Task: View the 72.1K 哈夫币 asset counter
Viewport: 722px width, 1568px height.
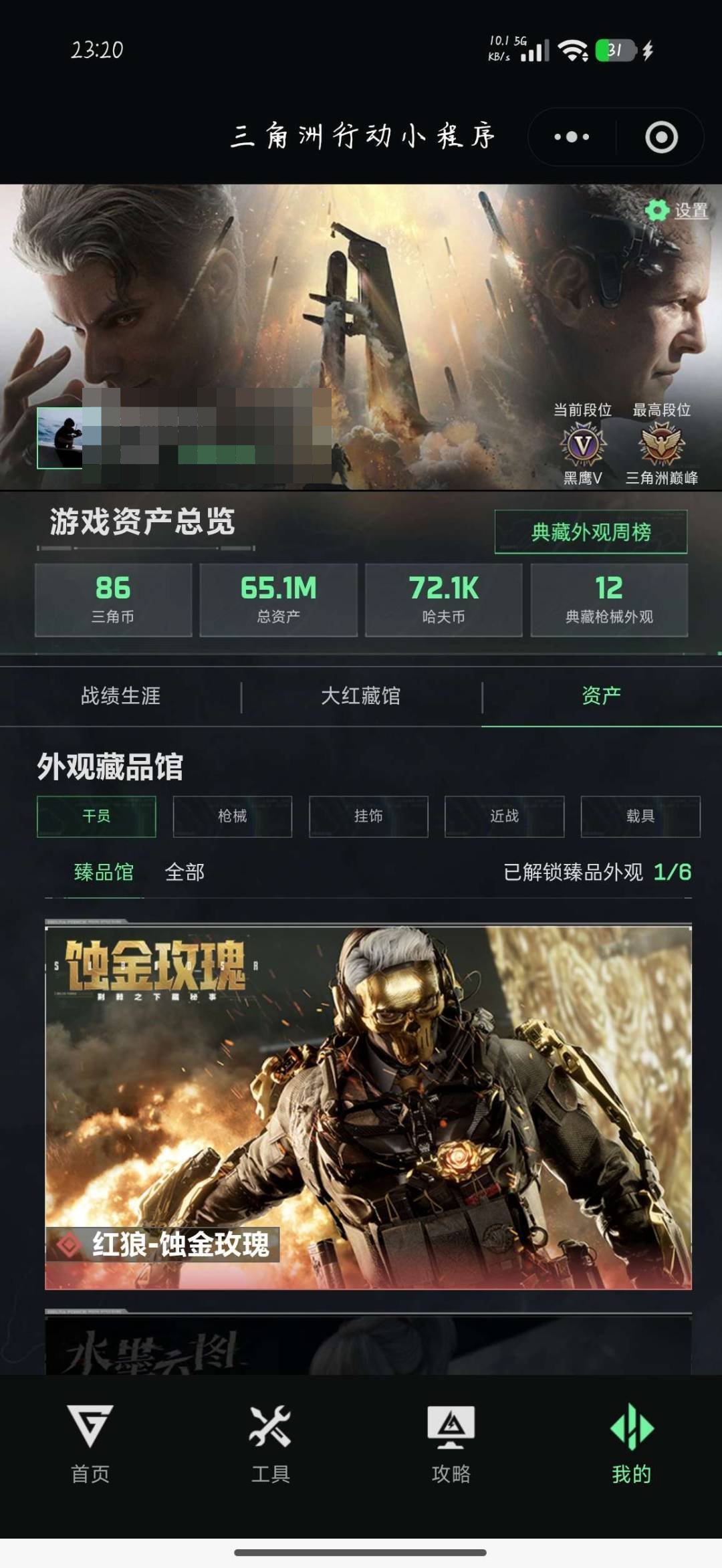Action: [x=443, y=598]
